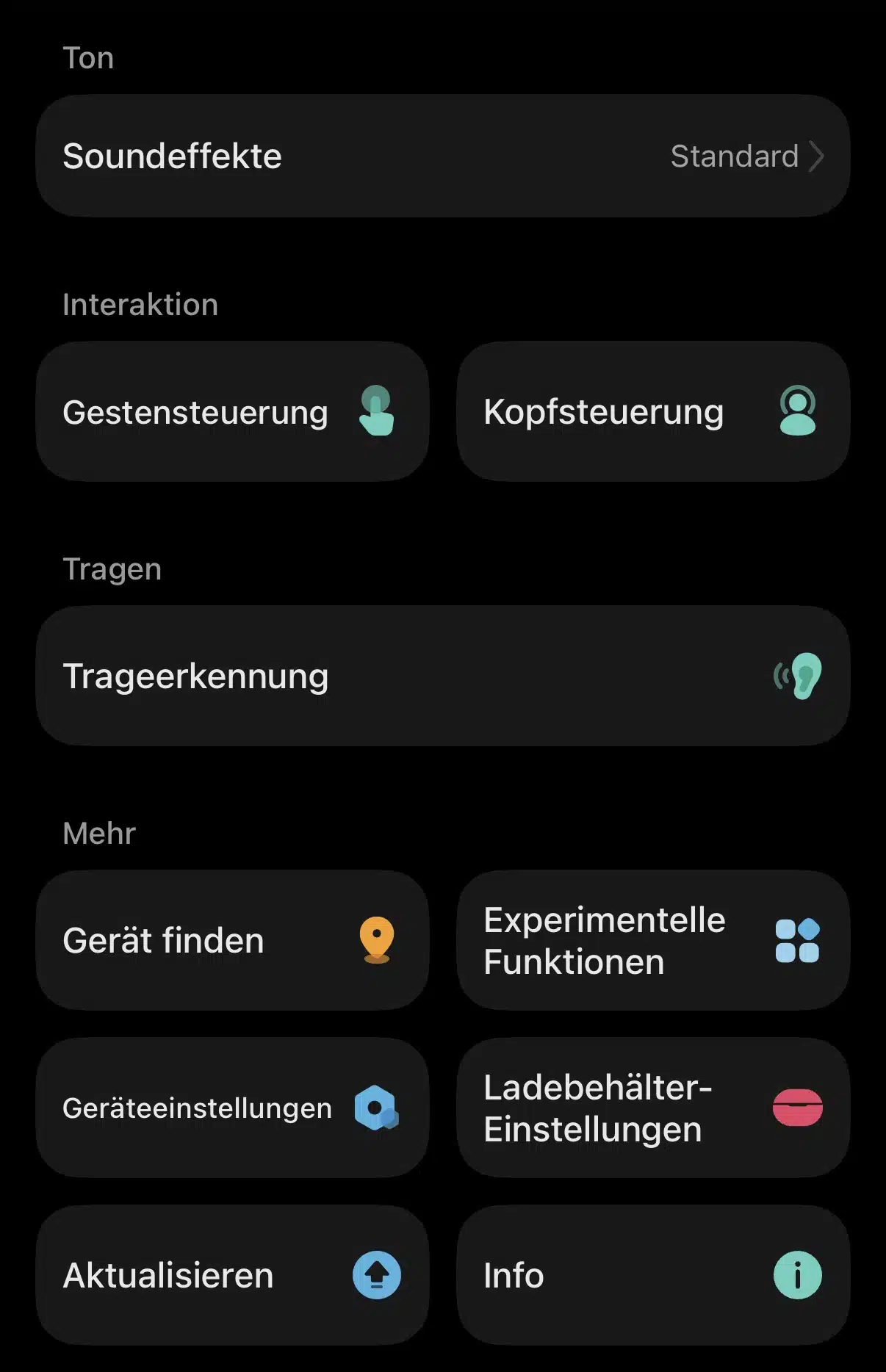The image size is (886, 1372).
Task: Open the Soundeffekte setting row
Action: pos(442,156)
